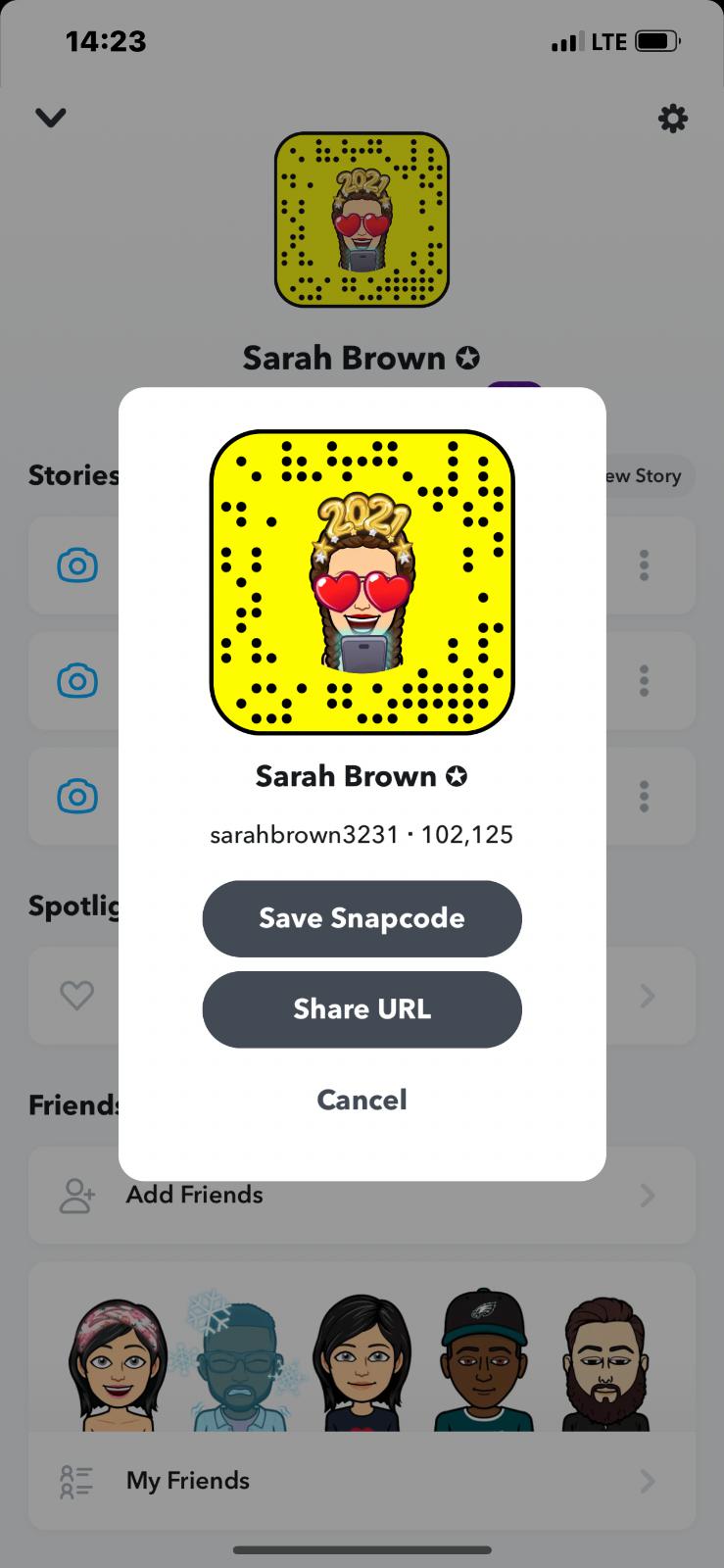Save the Snapcode to photos
The height and width of the screenshot is (1568, 724).
tap(362, 918)
